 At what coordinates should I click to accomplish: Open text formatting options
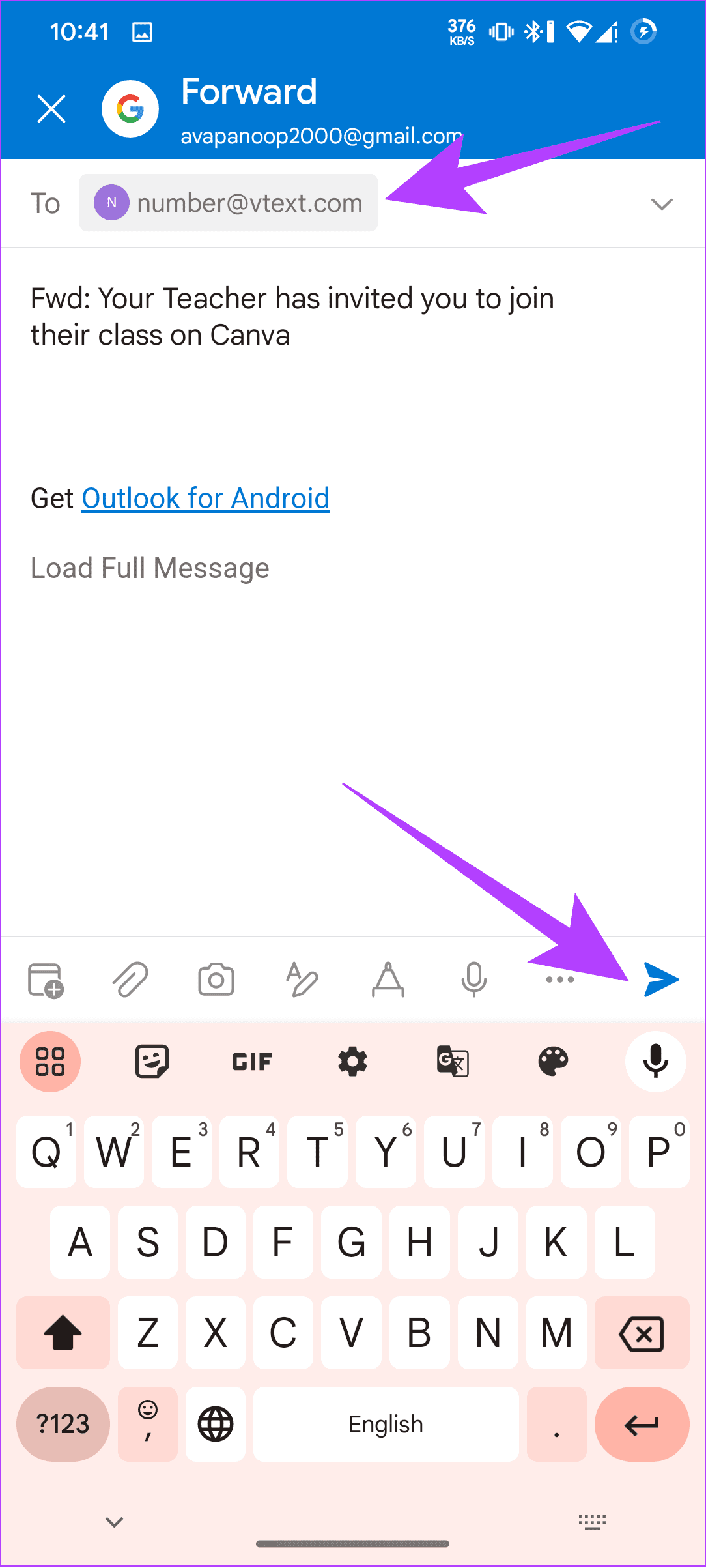point(388,980)
